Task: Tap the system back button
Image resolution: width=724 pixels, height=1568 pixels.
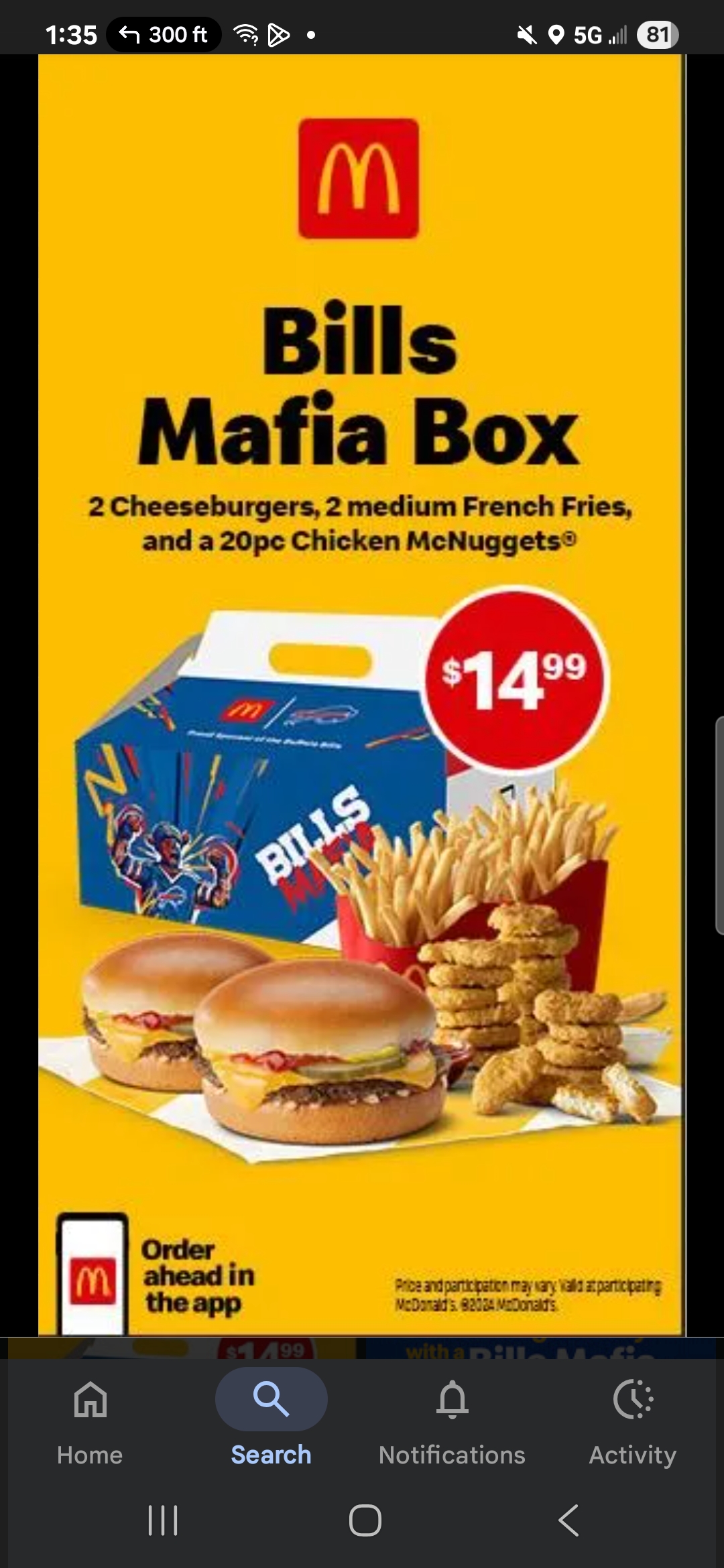Action: pos(568,1520)
